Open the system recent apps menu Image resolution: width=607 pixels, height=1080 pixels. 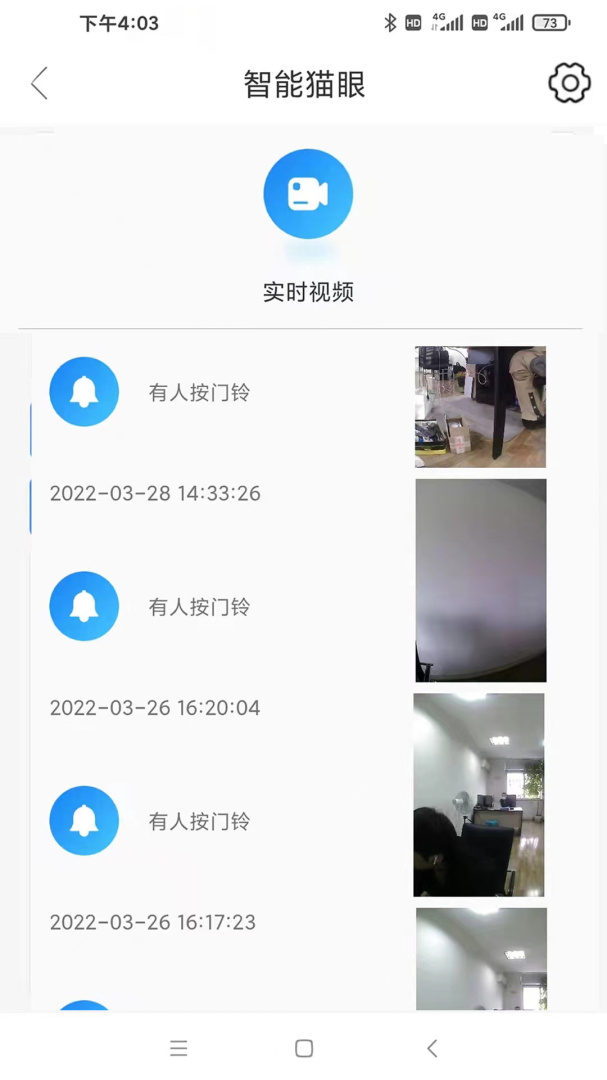pos(179,1048)
